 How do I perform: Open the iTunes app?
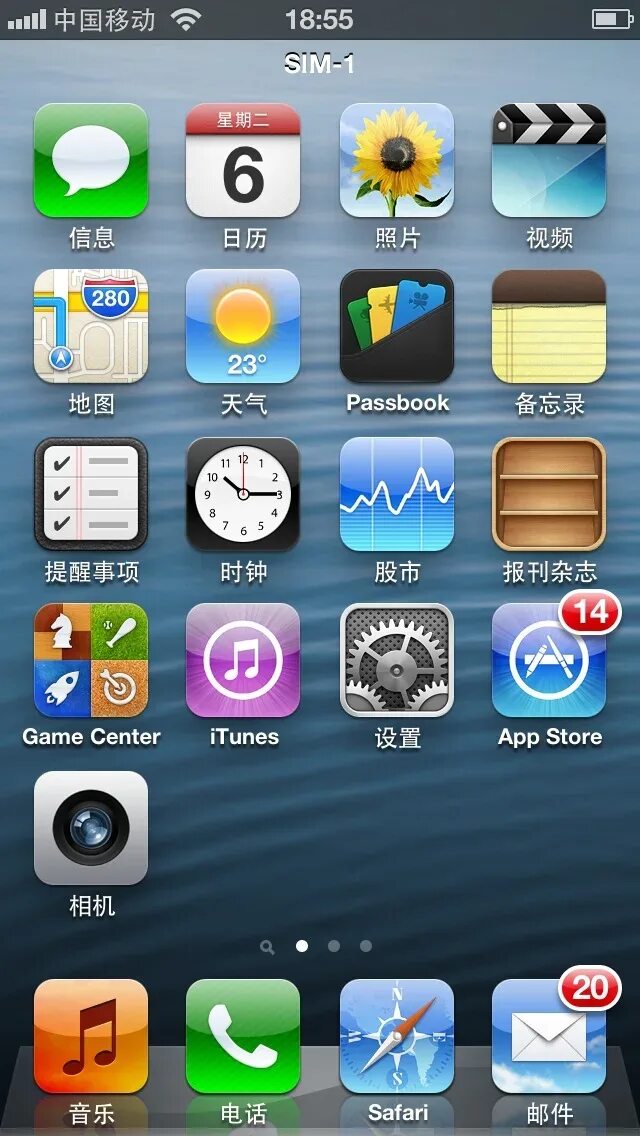pyautogui.click(x=243, y=660)
